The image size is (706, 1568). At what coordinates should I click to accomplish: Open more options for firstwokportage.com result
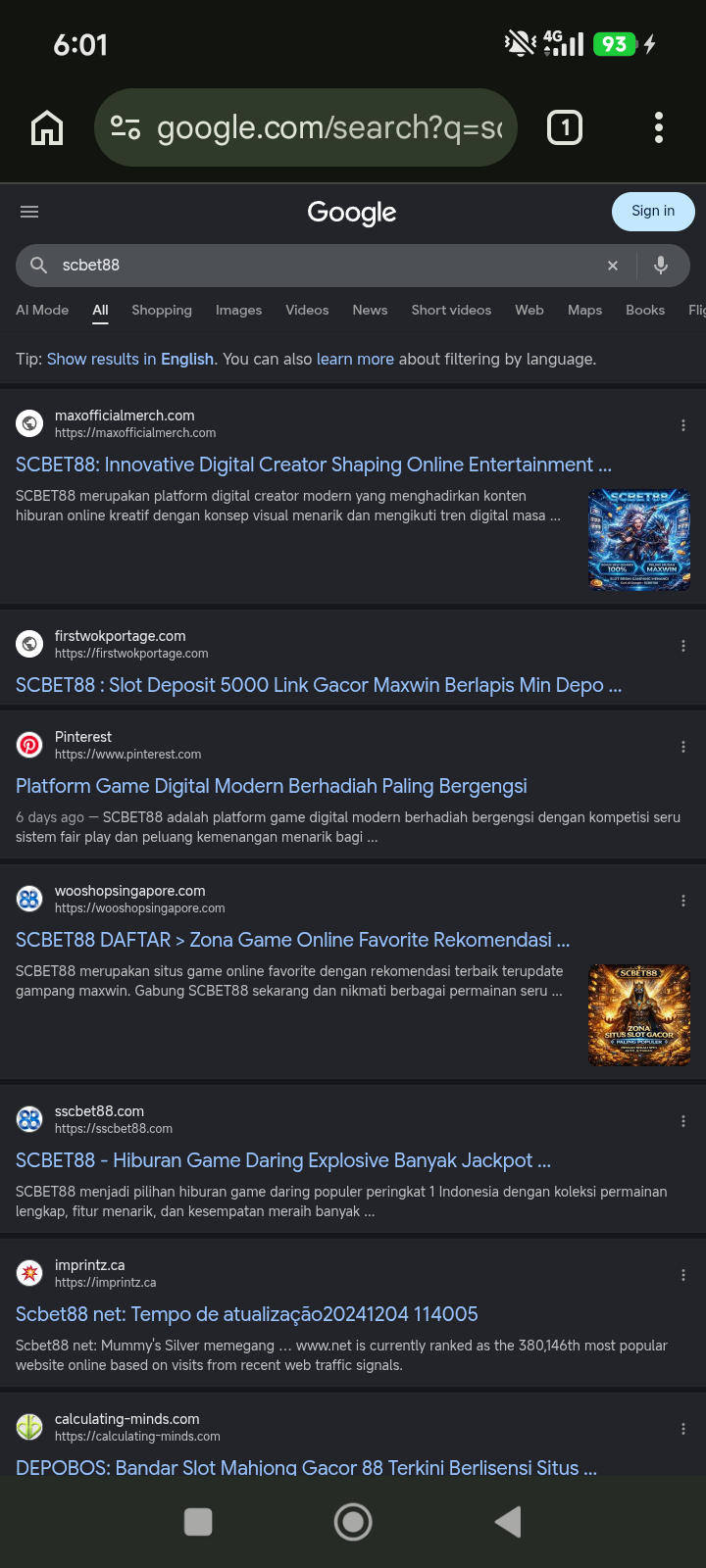click(x=683, y=646)
